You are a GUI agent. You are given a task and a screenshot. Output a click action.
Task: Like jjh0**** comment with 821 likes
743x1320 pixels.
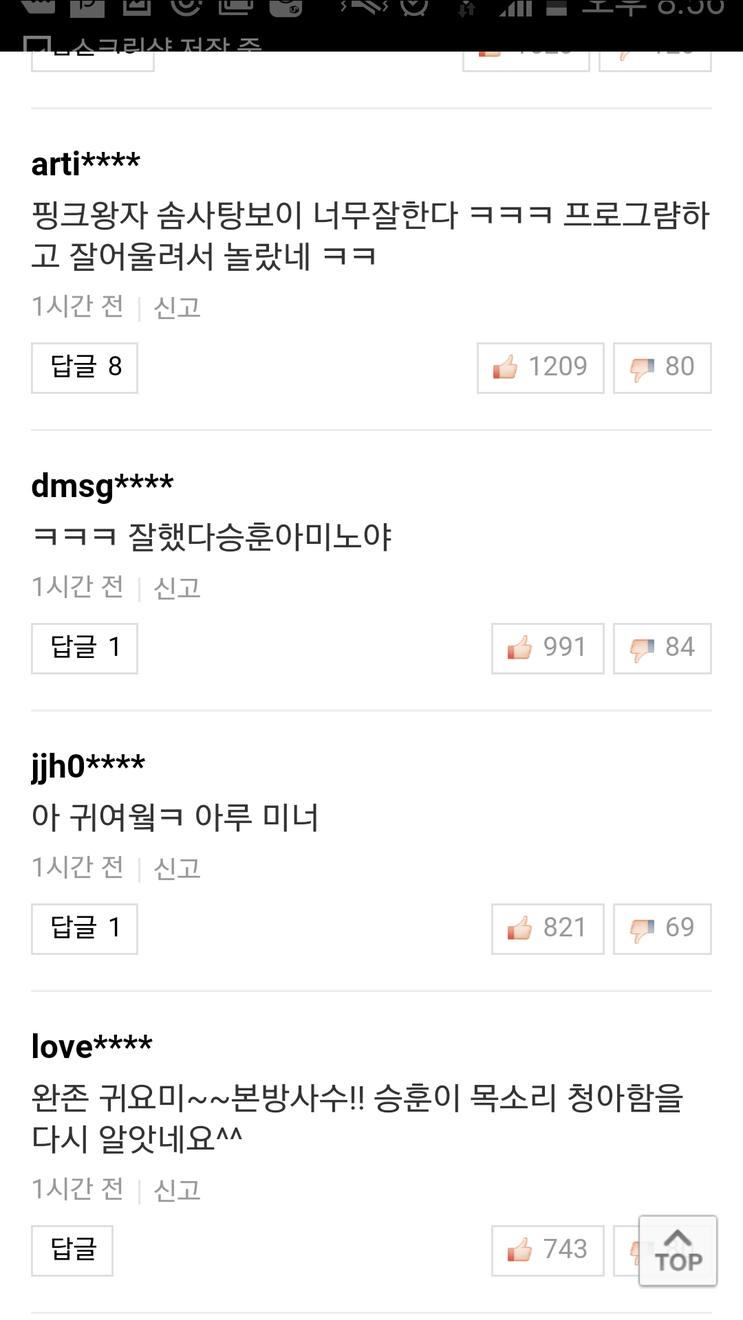[x=547, y=929]
